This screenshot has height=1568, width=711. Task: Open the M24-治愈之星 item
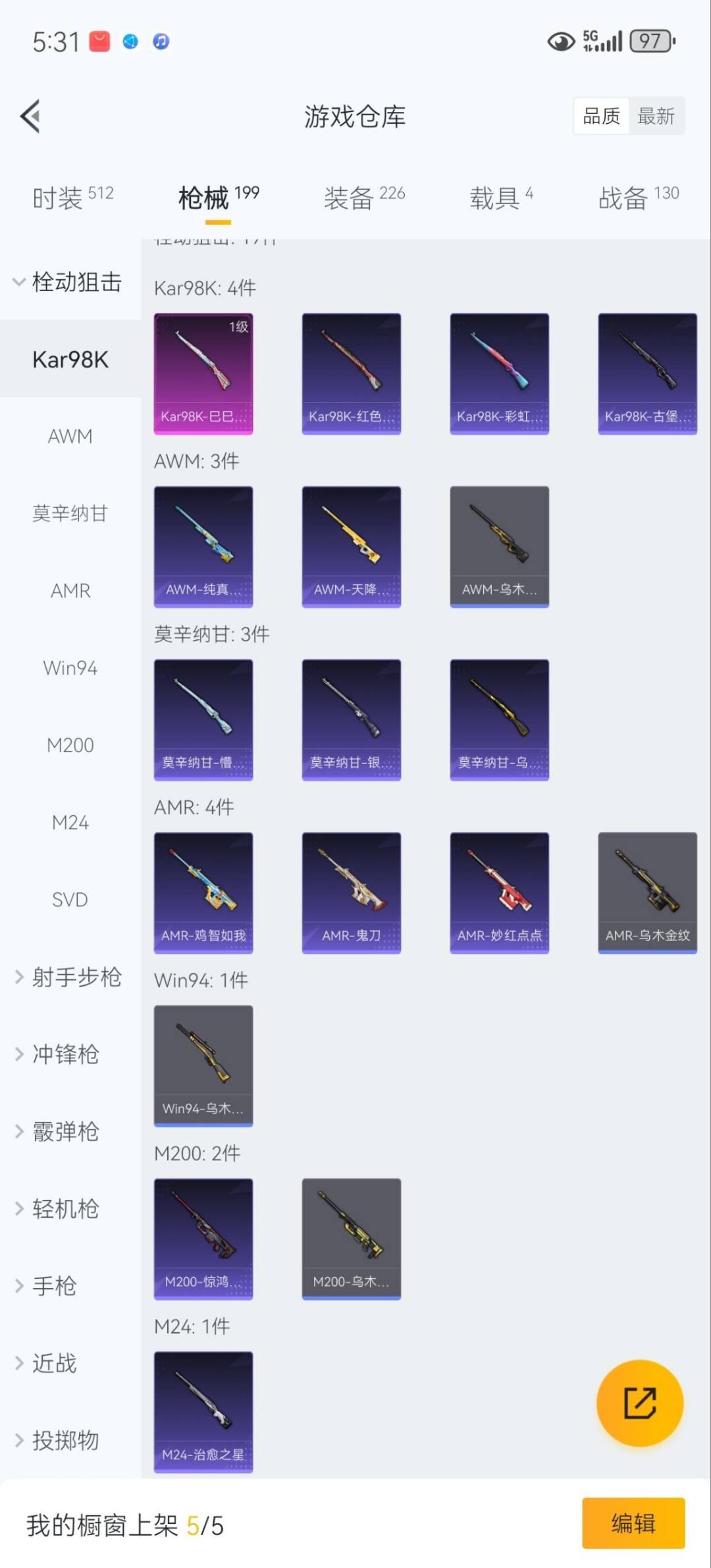point(203,1413)
